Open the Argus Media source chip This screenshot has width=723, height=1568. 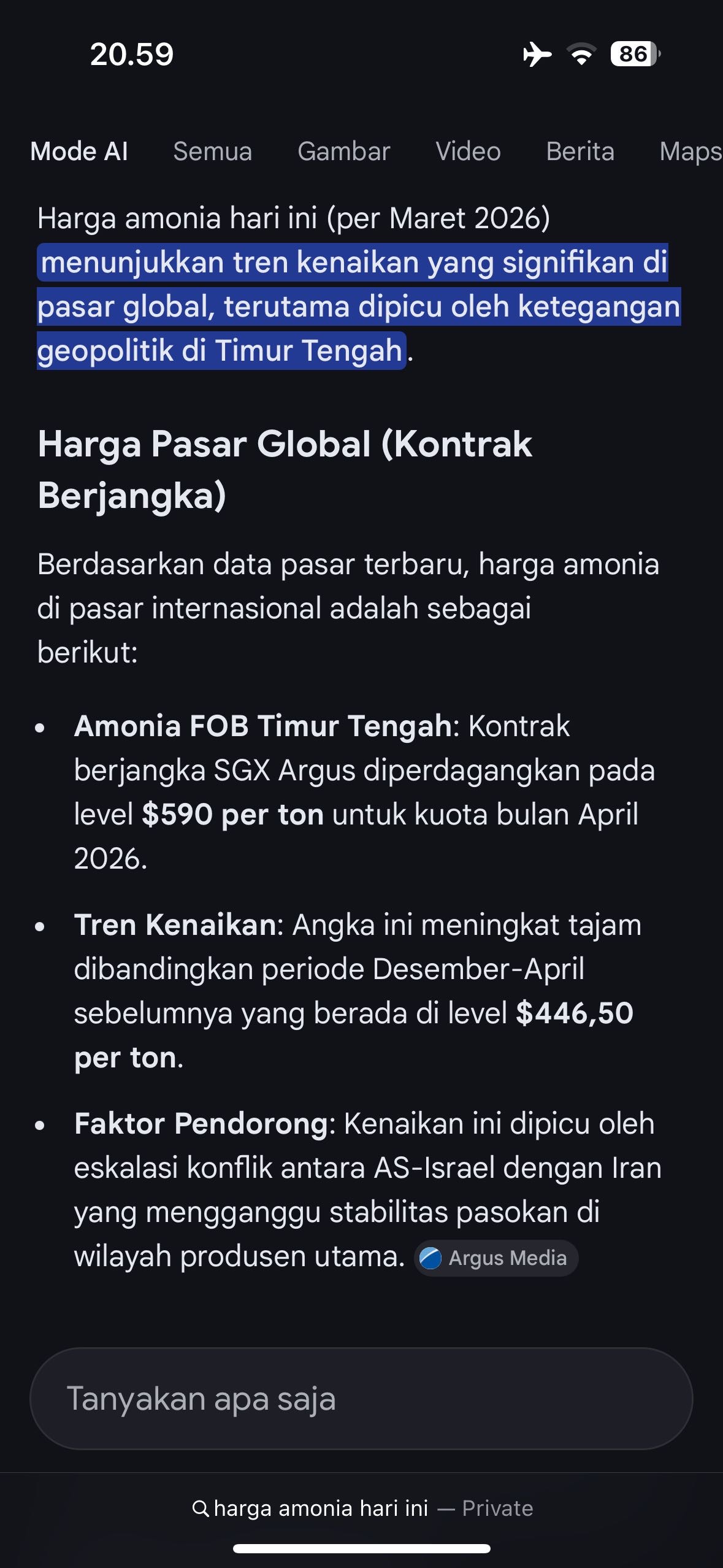coord(496,1258)
